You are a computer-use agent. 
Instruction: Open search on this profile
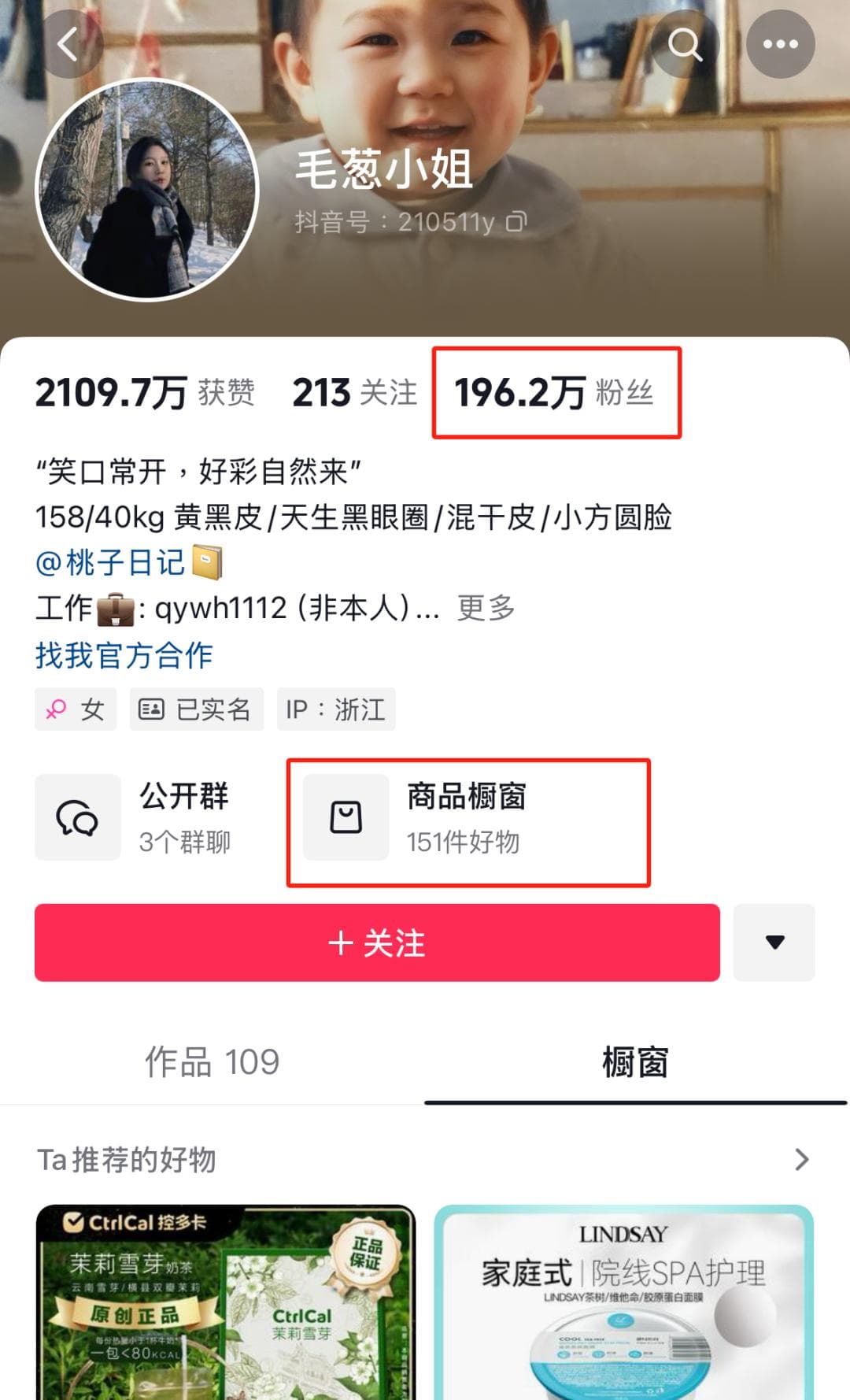tap(685, 44)
